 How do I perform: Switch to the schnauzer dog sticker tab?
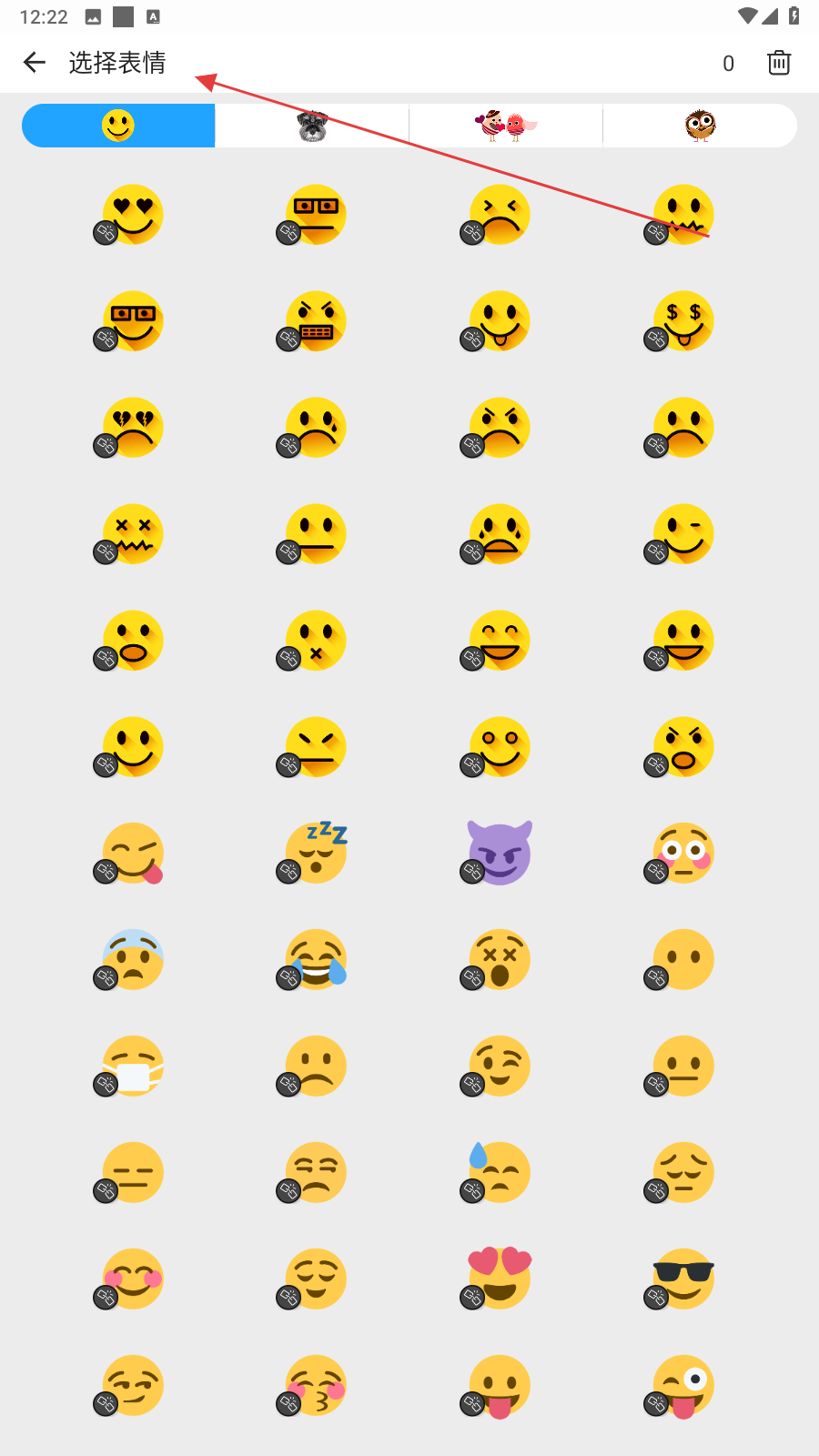click(312, 126)
